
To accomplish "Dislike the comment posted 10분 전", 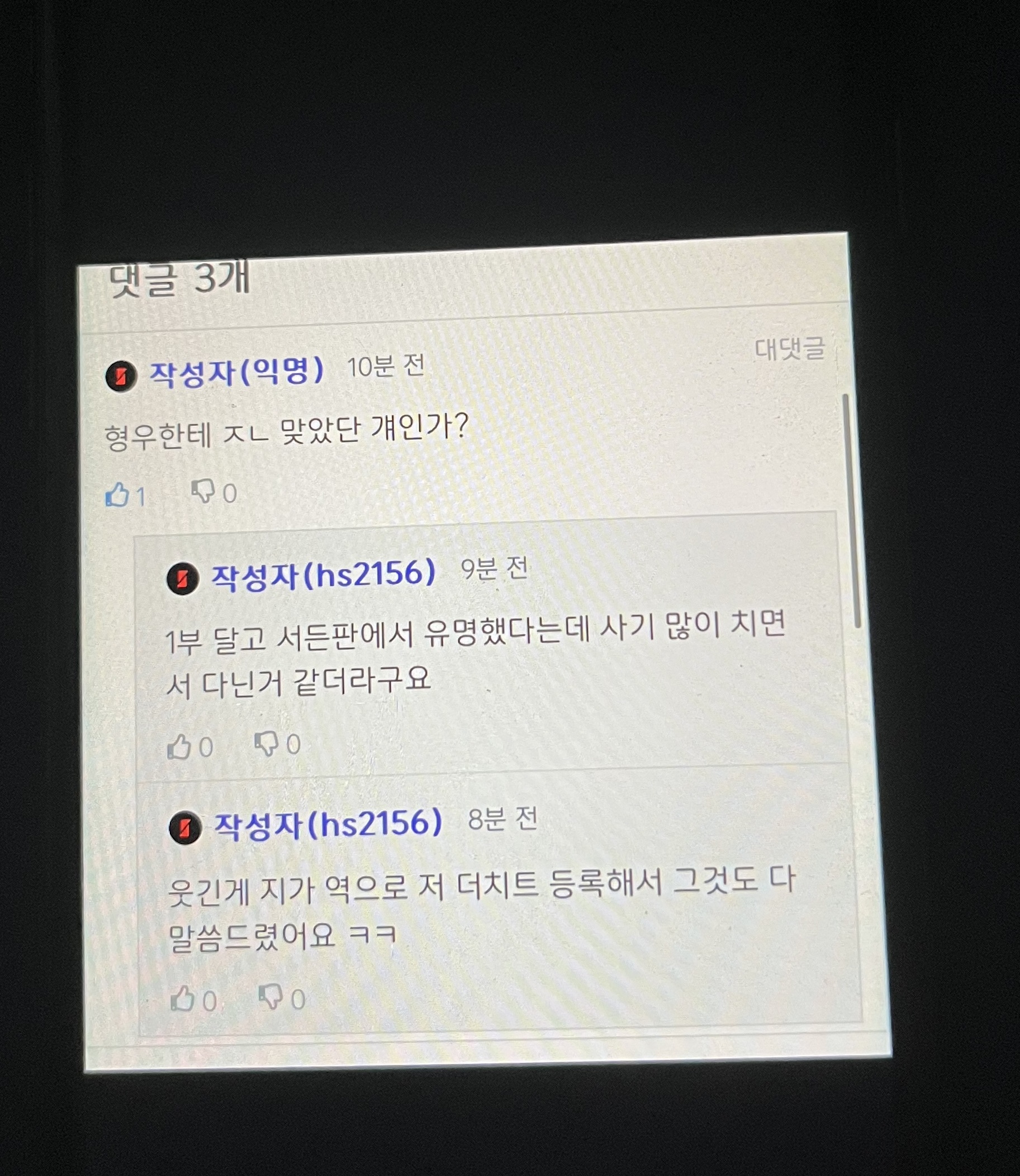I will [x=203, y=491].
